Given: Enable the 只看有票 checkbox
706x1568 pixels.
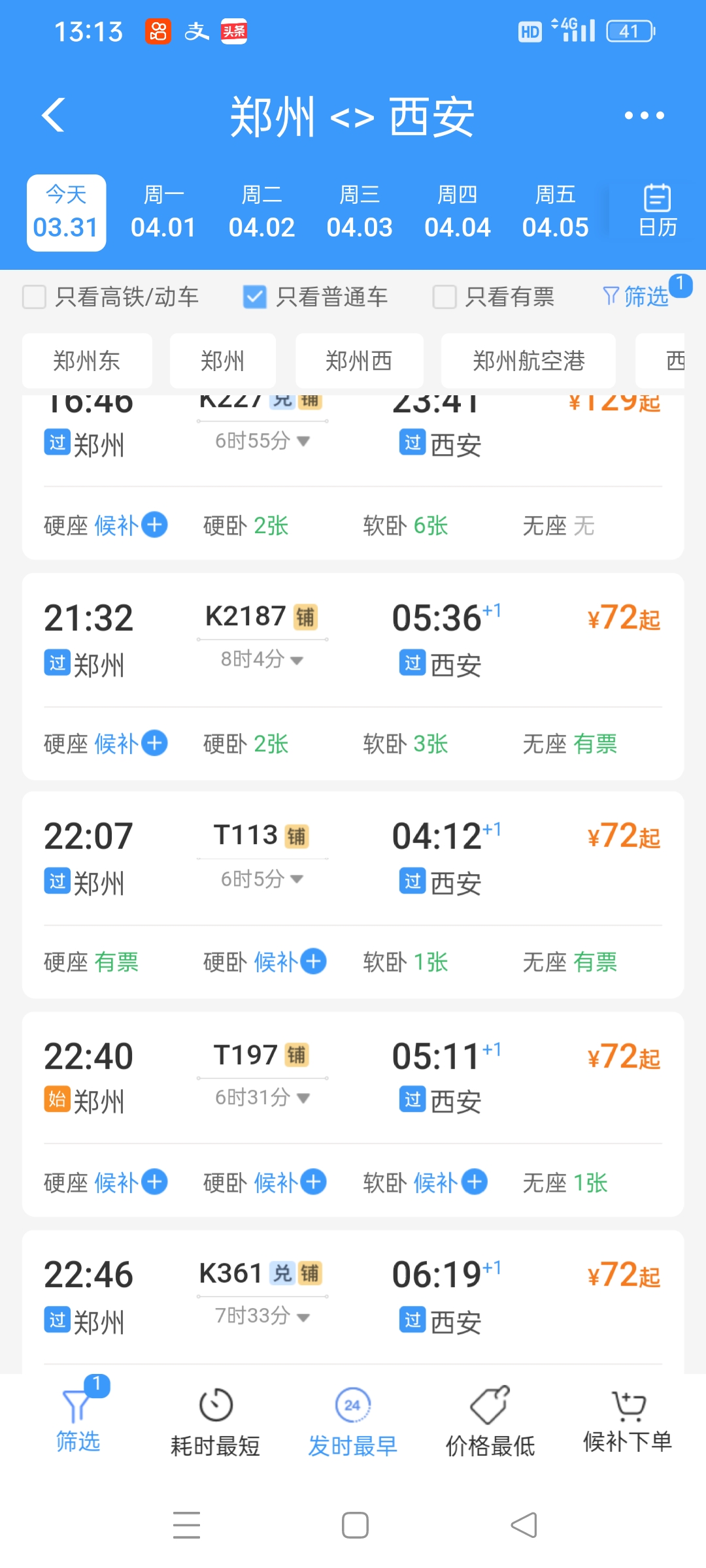Looking at the screenshot, I should 445,297.
